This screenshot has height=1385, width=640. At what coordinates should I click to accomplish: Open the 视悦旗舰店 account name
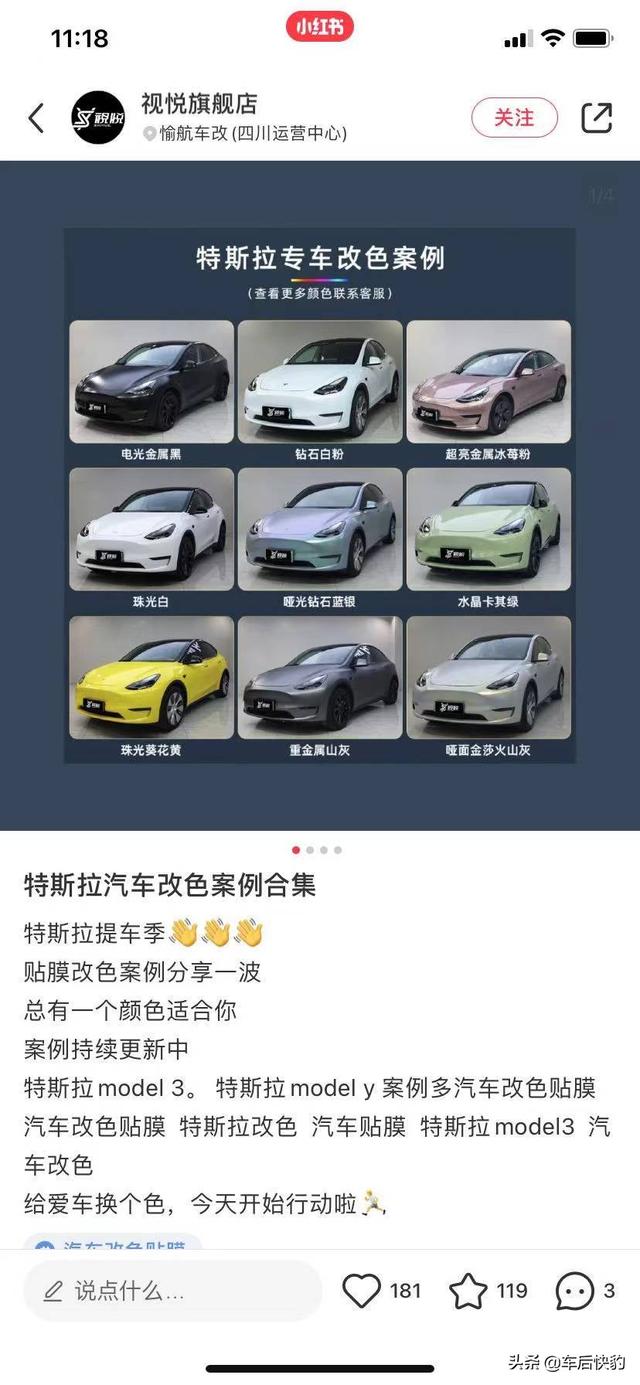click(x=199, y=103)
